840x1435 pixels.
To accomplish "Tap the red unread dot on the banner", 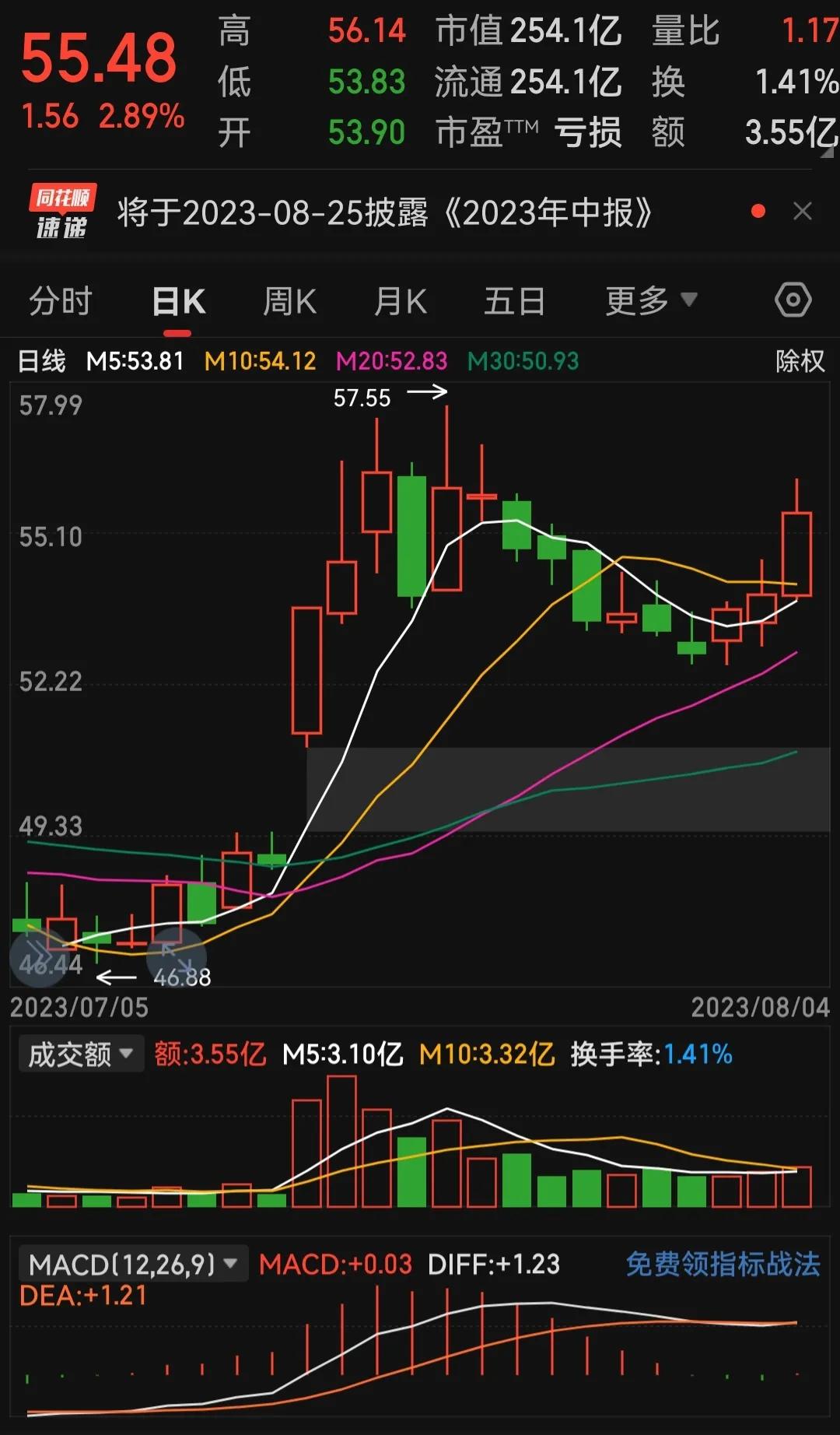I will [x=756, y=212].
